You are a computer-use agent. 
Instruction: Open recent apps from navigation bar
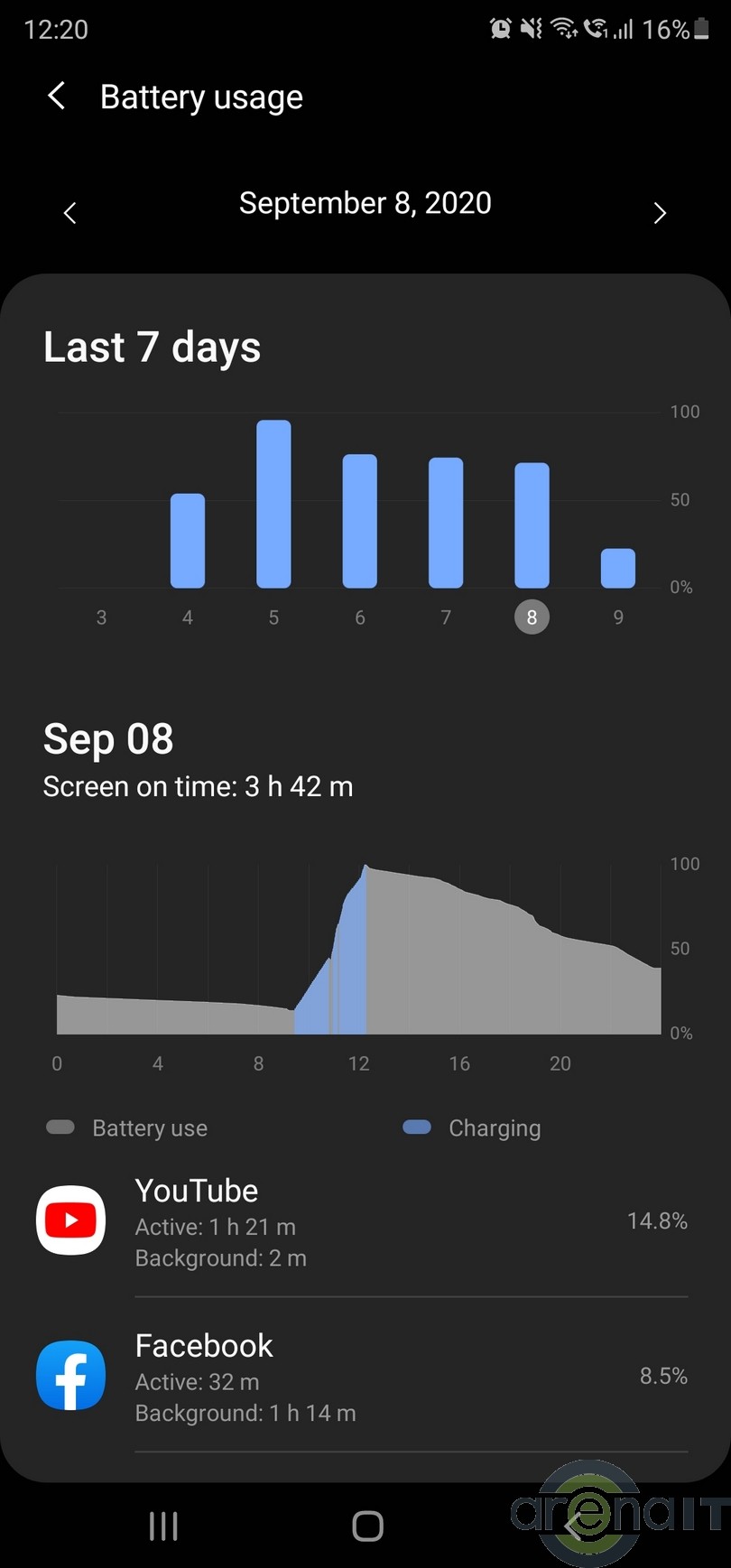tap(163, 1526)
